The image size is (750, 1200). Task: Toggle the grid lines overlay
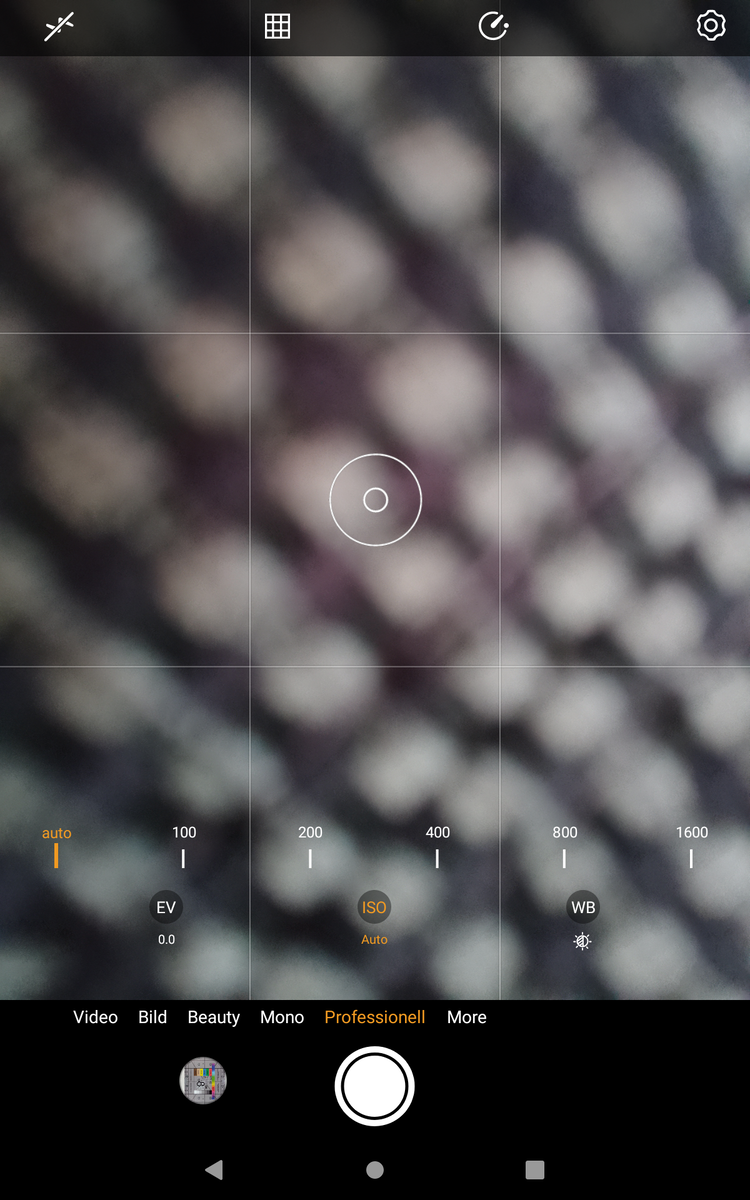pos(277,27)
